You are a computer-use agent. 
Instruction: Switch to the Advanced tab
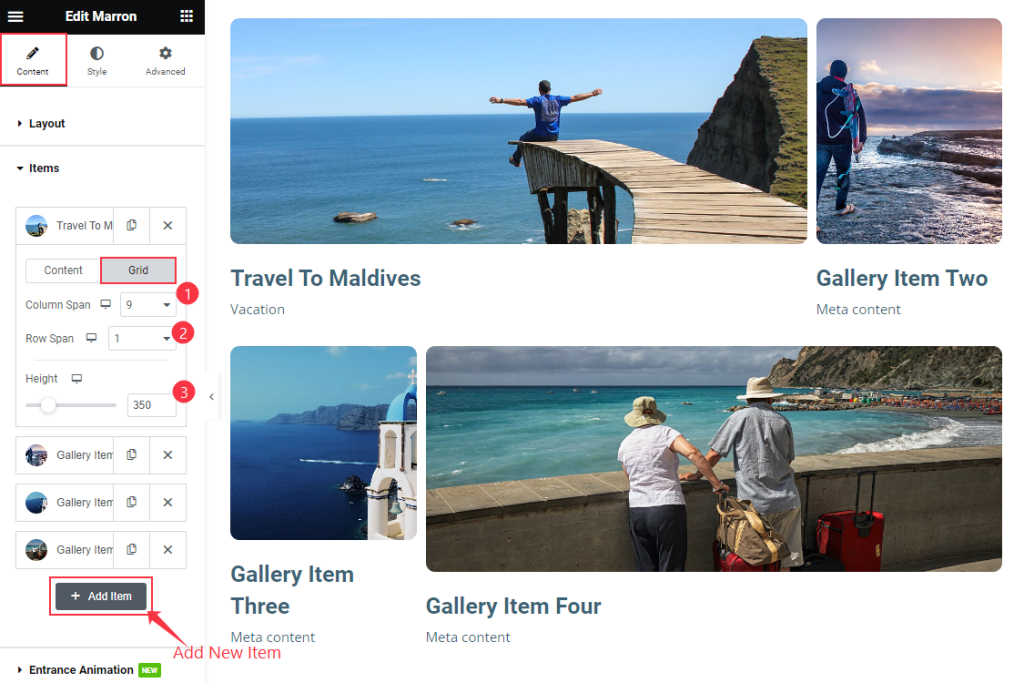[165, 60]
